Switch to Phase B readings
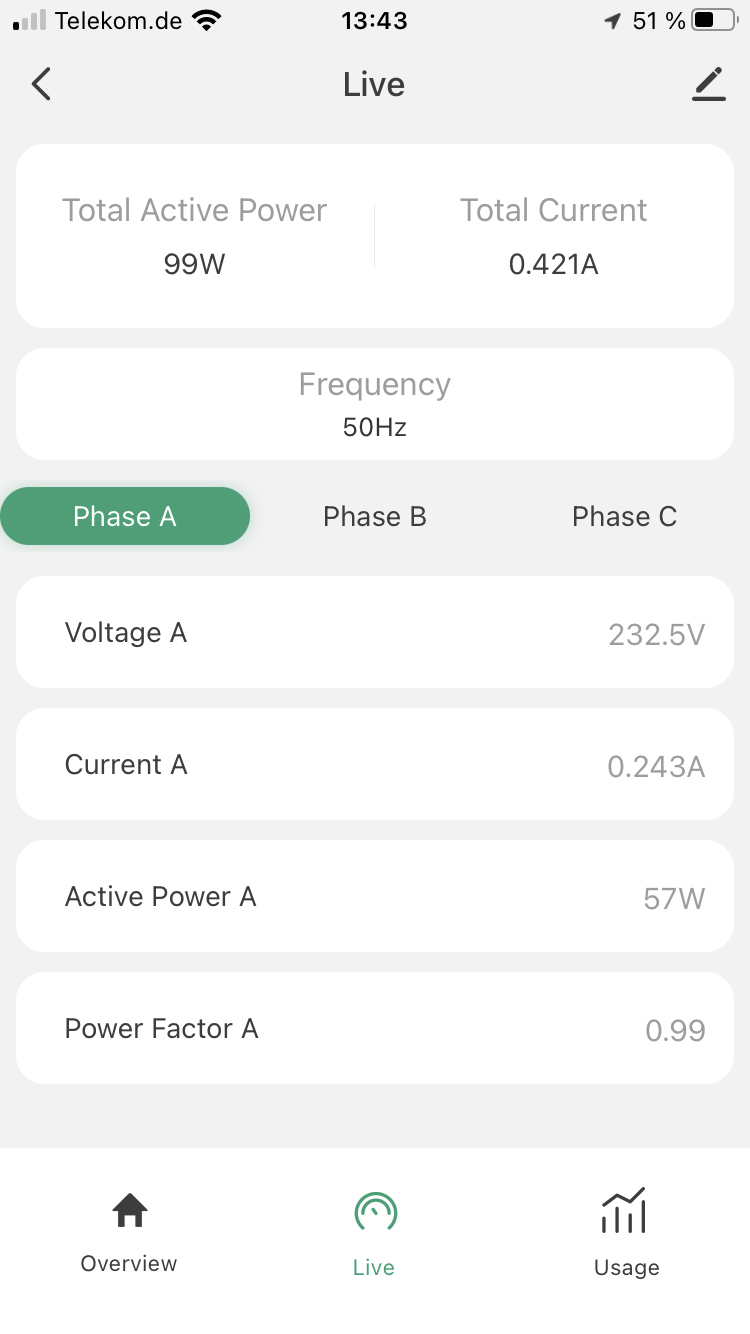Image resolution: width=750 pixels, height=1334 pixels. click(375, 516)
